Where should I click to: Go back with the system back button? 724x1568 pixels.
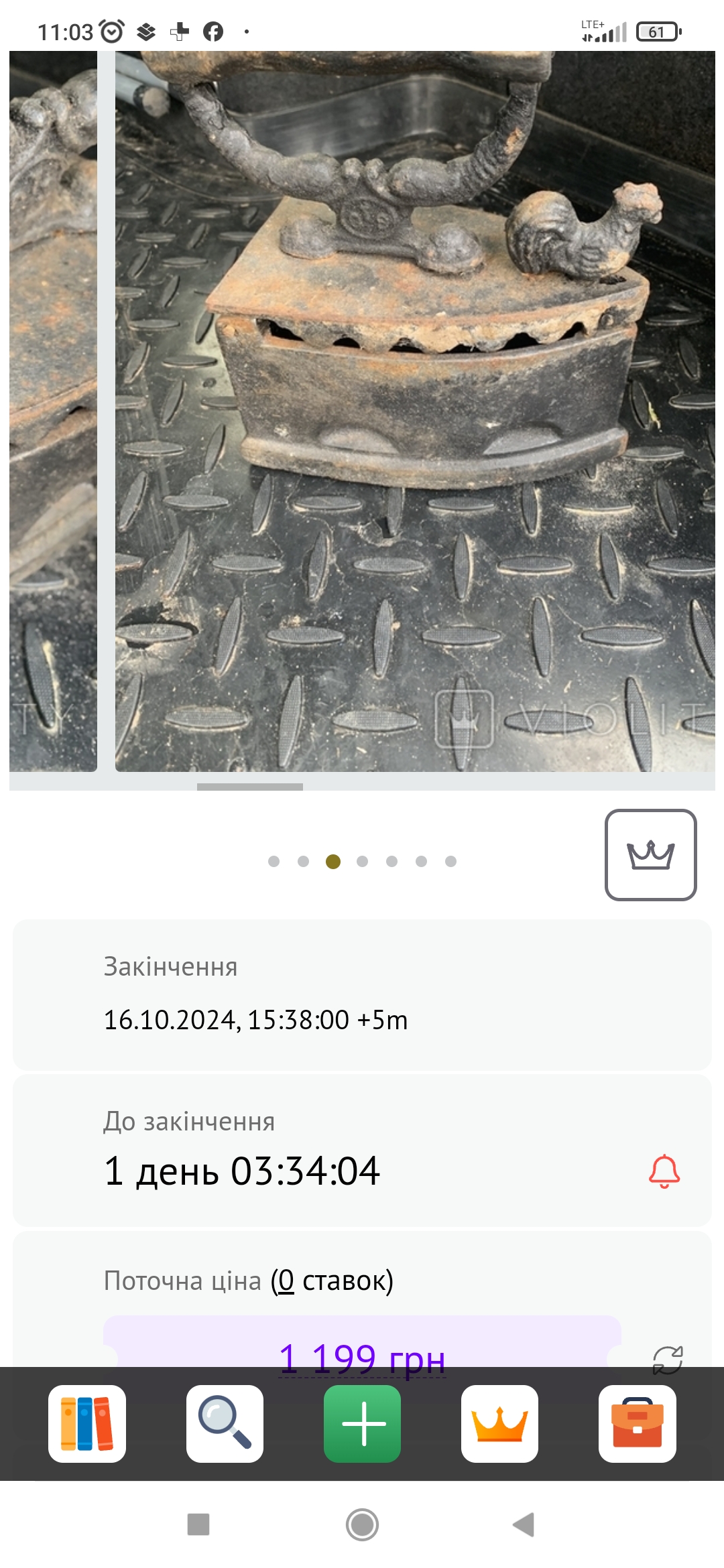(524, 1524)
